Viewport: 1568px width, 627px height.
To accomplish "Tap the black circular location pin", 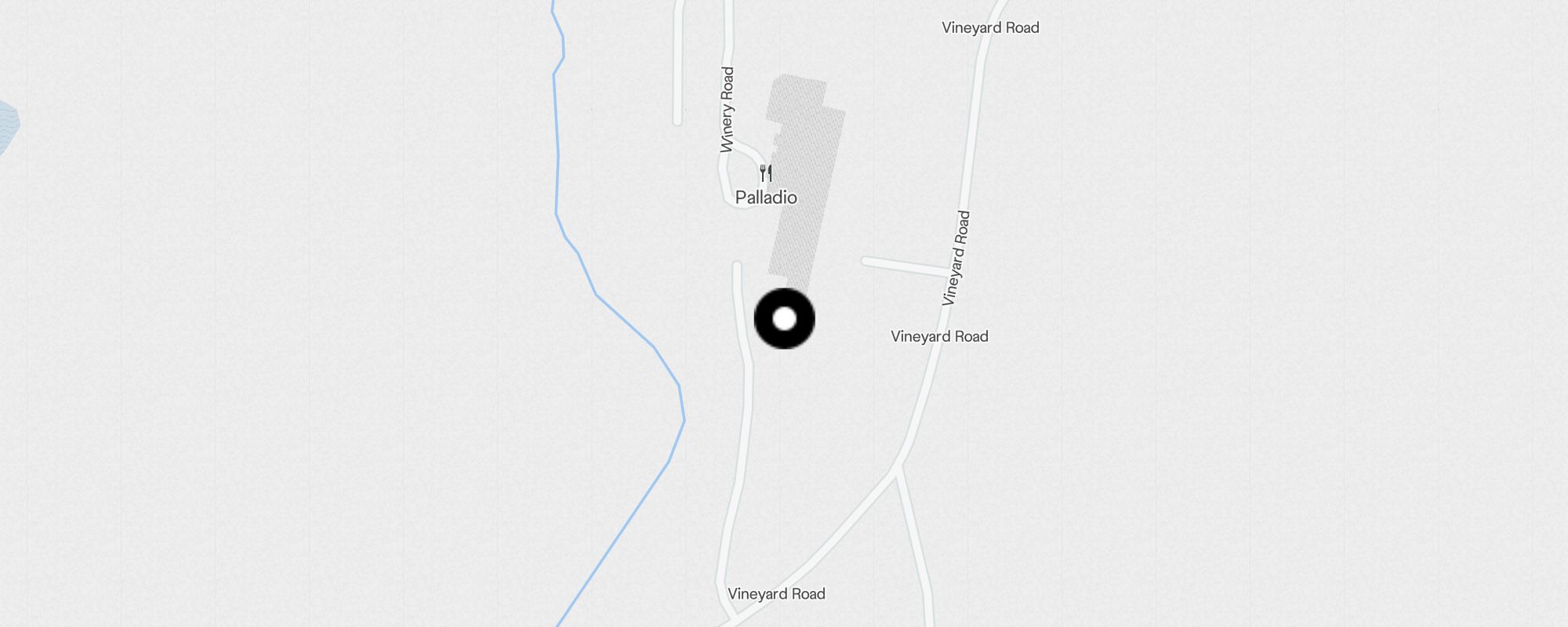I will coord(784,319).
